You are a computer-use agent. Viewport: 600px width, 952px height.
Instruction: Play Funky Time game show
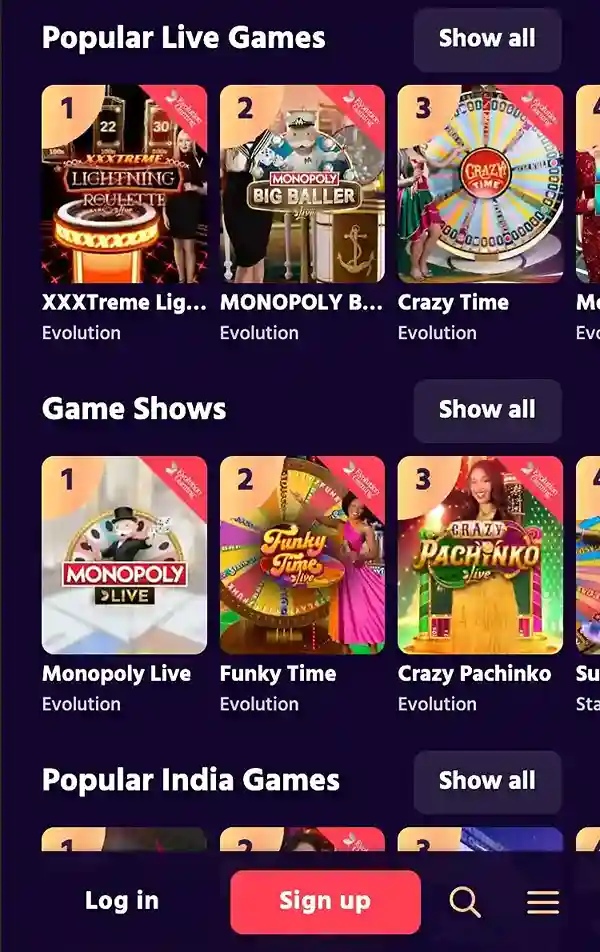point(302,555)
